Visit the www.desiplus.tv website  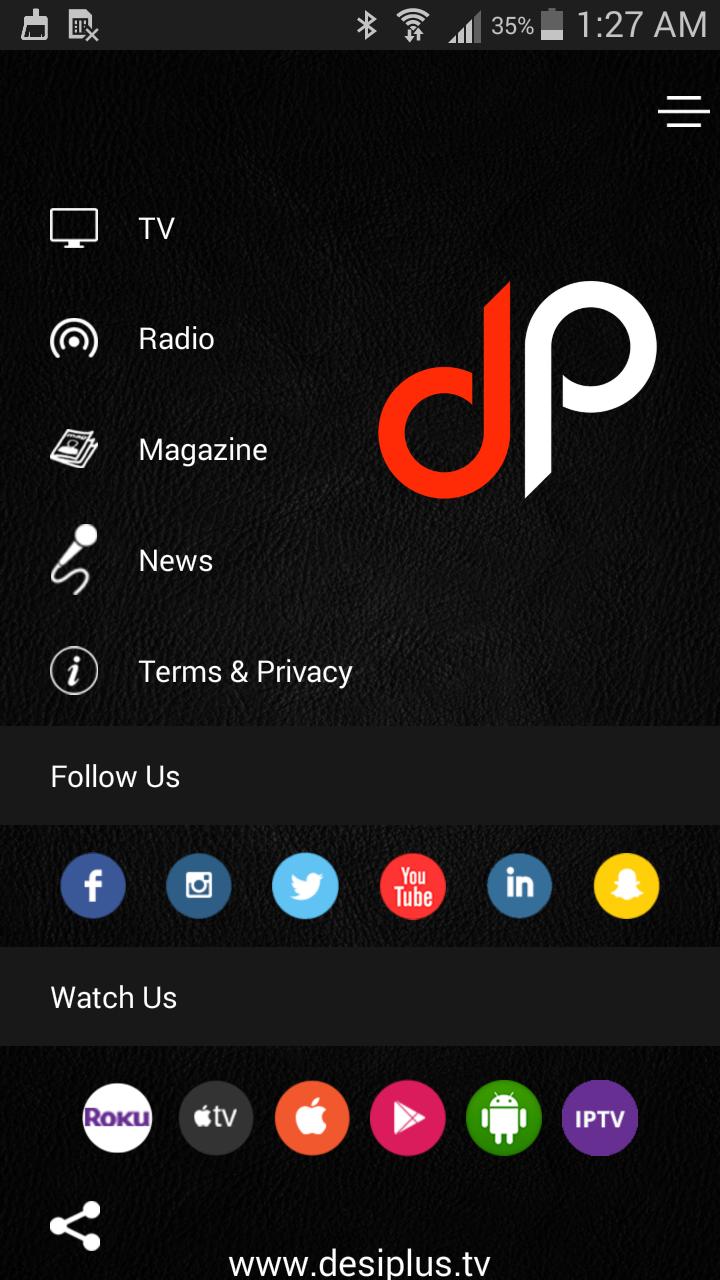point(359,1264)
